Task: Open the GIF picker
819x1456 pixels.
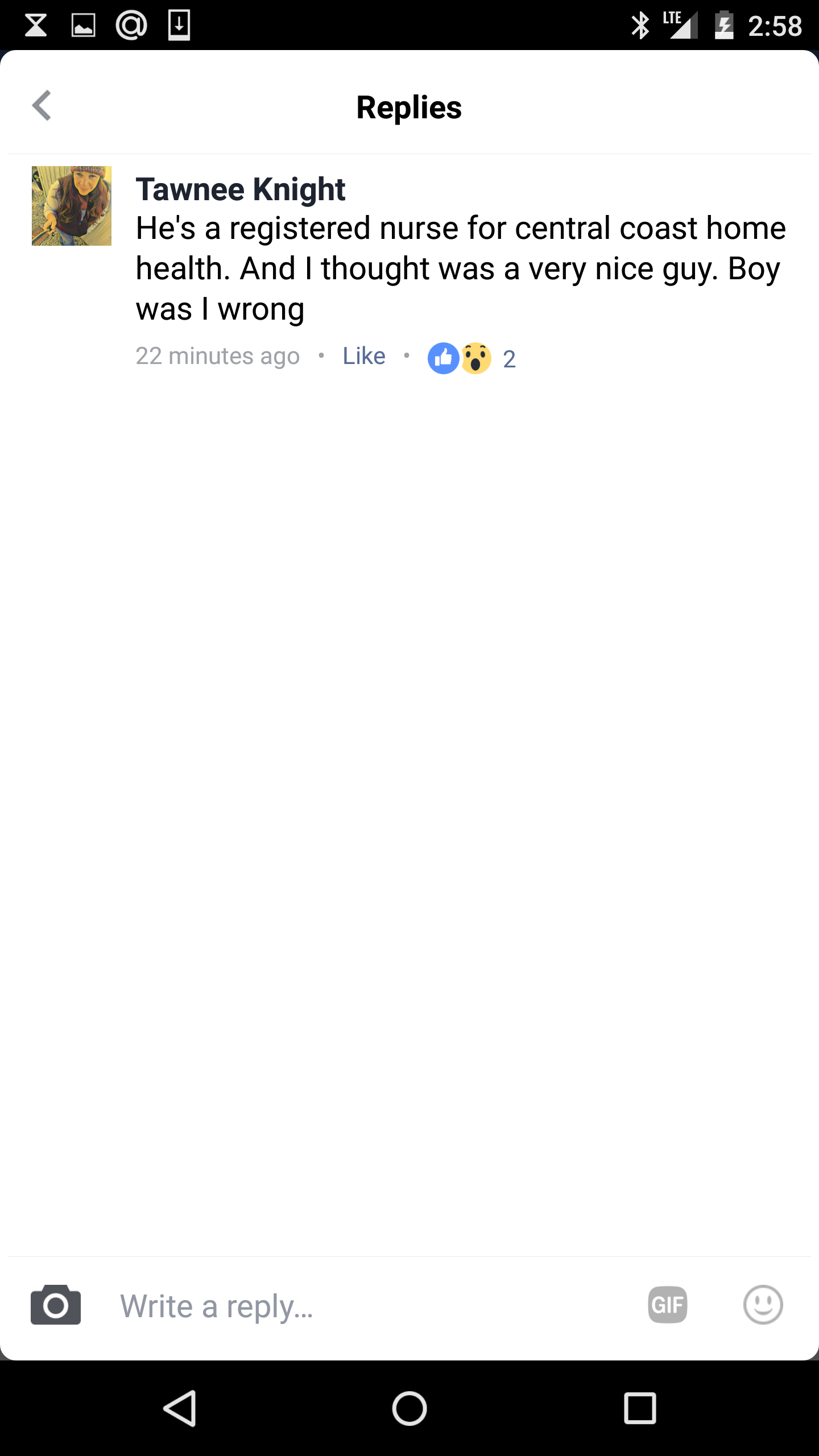Action: tap(668, 1305)
